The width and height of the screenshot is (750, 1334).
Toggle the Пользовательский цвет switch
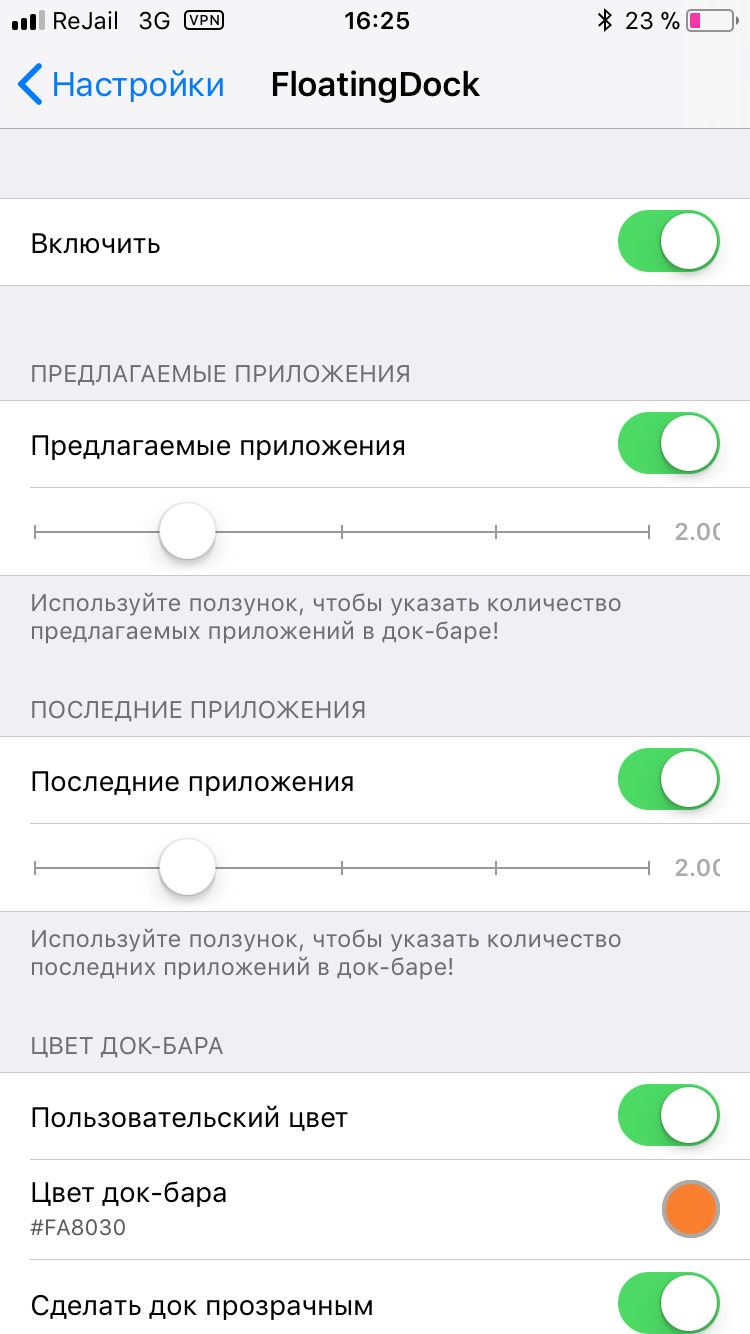tap(669, 1114)
